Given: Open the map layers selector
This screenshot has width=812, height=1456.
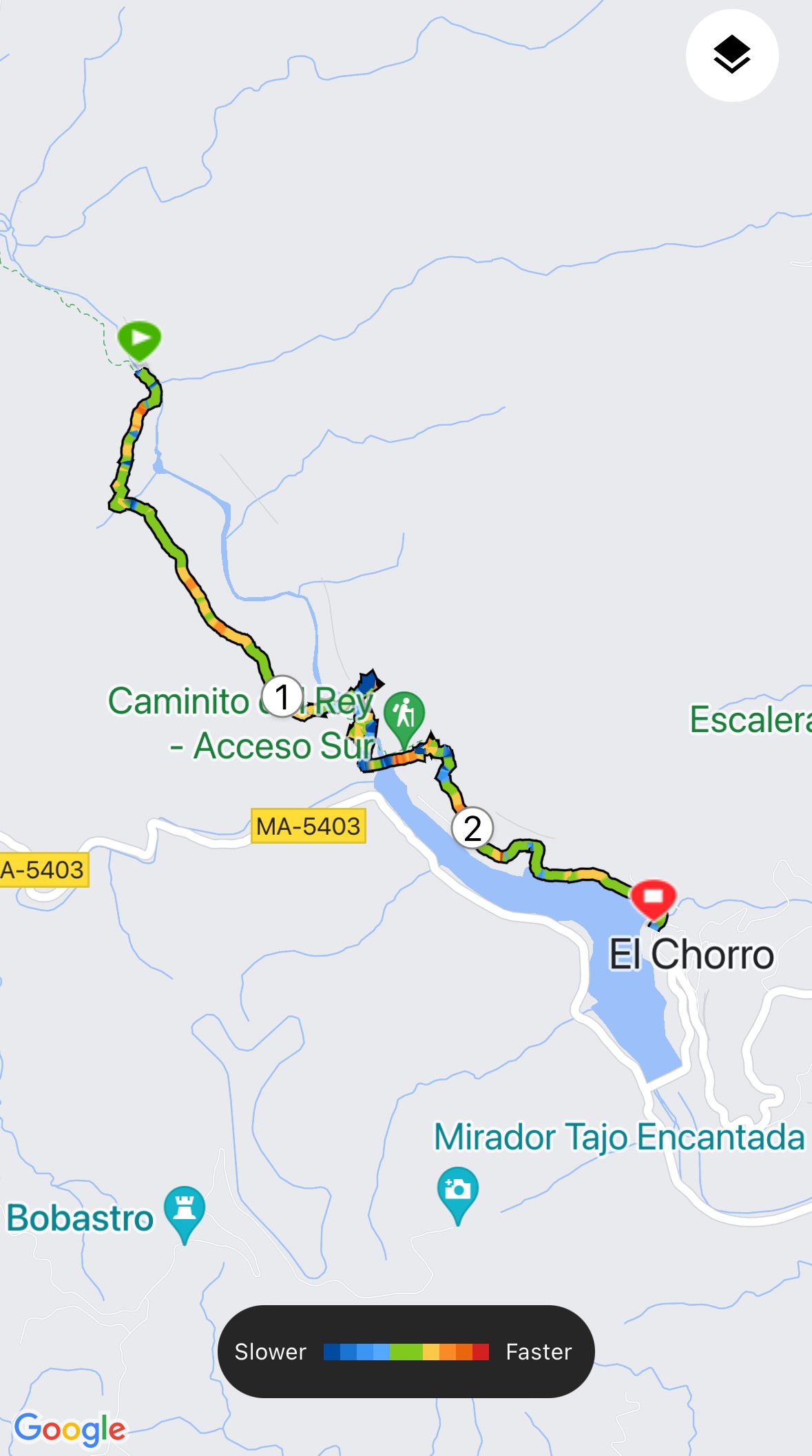Looking at the screenshot, I should click(x=731, y=55).
